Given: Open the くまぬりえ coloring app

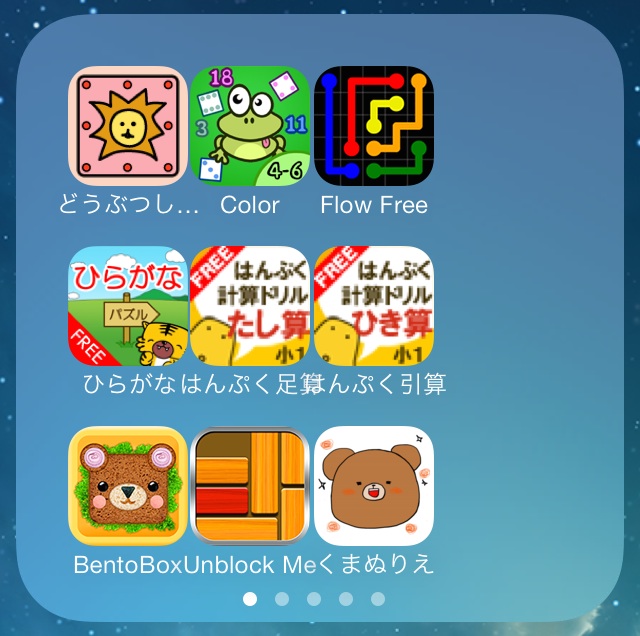Looking at the screenshot, I should coord(374,486).
